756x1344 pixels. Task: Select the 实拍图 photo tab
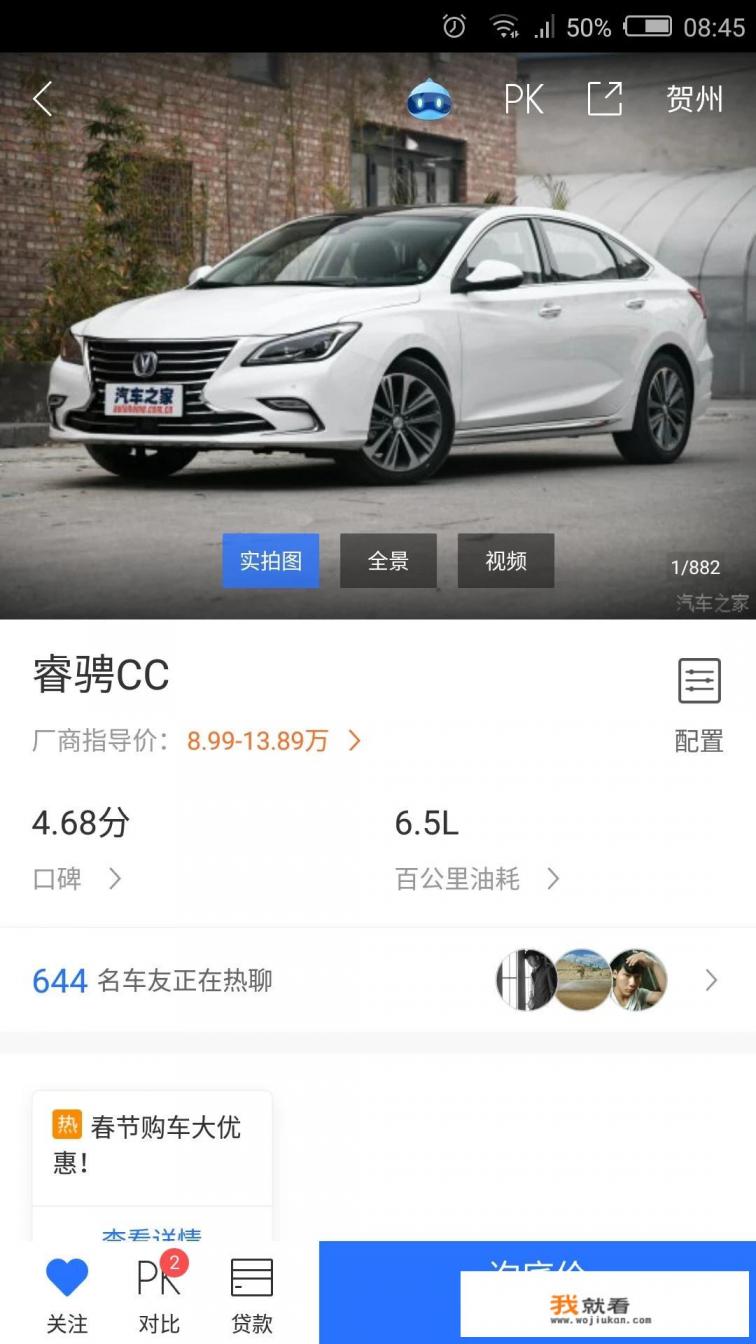(270, 561)
